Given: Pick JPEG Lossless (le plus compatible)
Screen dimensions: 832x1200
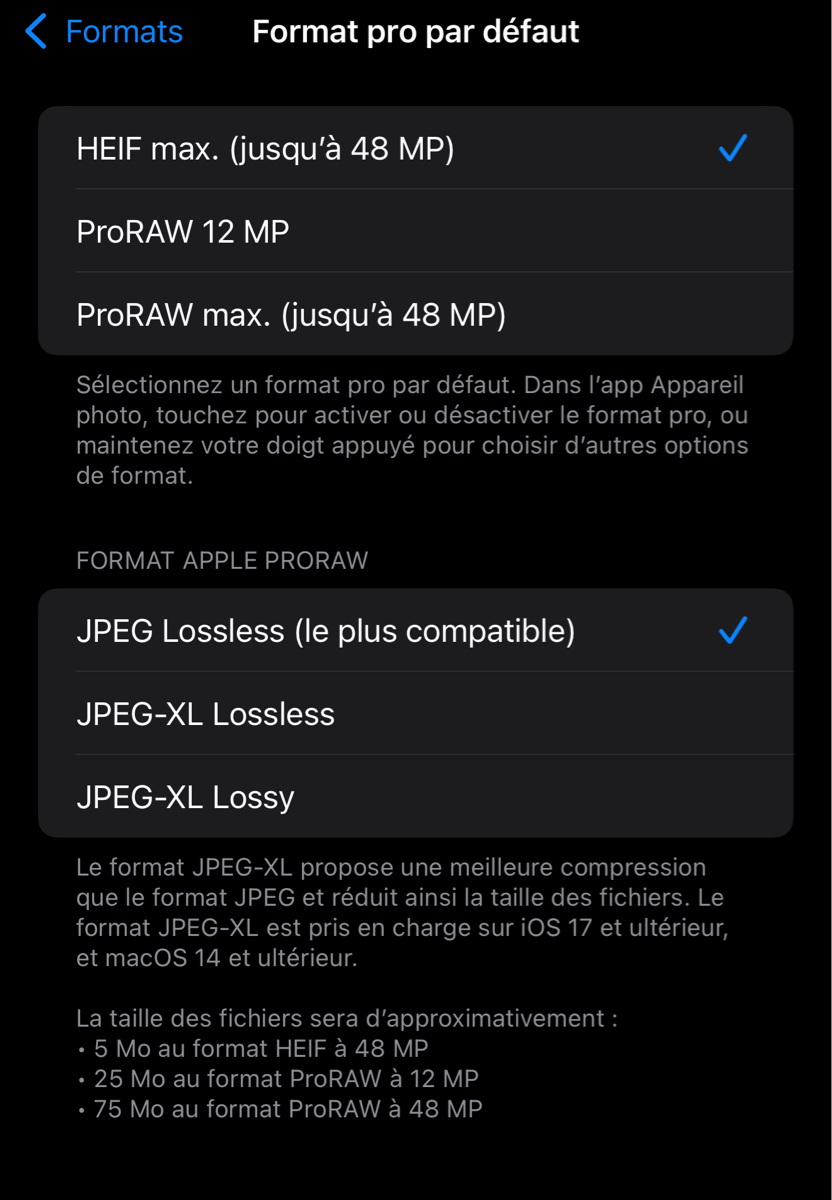Looking at the screenshot, I should pyautogui.click(x=325, y=631).
